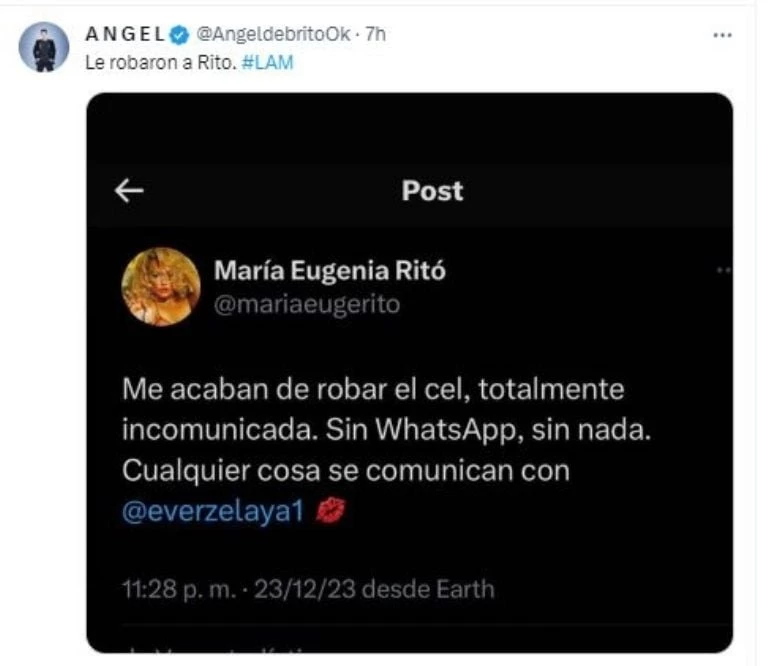Open ANGEL's profile picture
This screenshot has width=768, height=666.
43,48
